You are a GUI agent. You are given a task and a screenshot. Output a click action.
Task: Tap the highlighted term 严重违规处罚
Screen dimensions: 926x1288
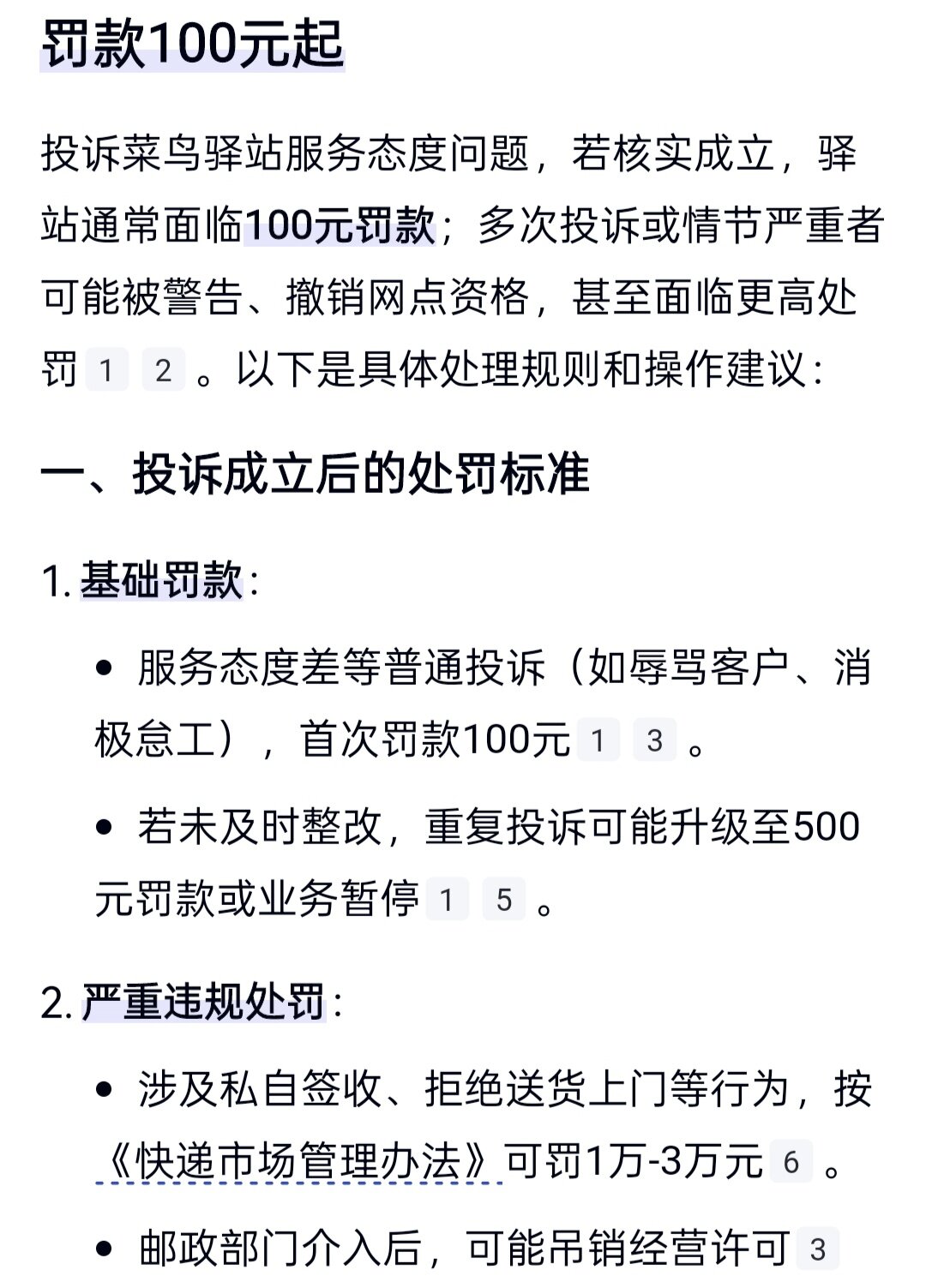pyautogui.click(x=204, y=1002)
